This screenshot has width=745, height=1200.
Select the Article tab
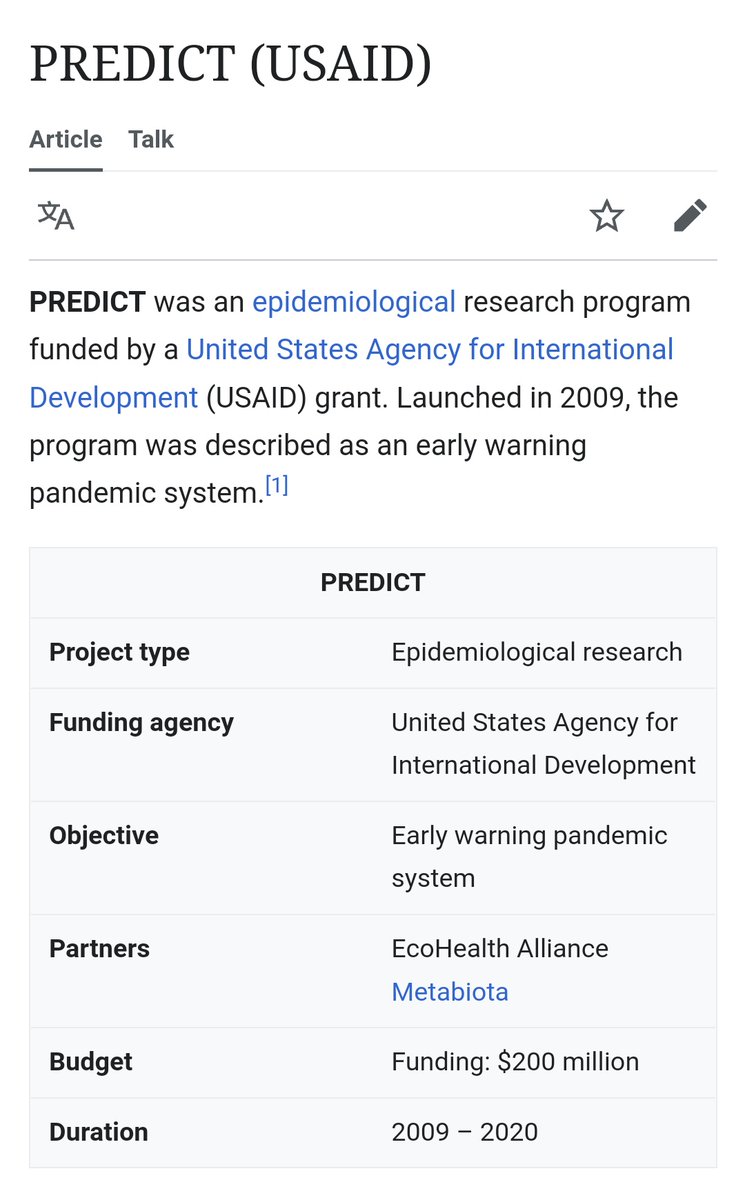pyautogui.click(x=65, y=139)
